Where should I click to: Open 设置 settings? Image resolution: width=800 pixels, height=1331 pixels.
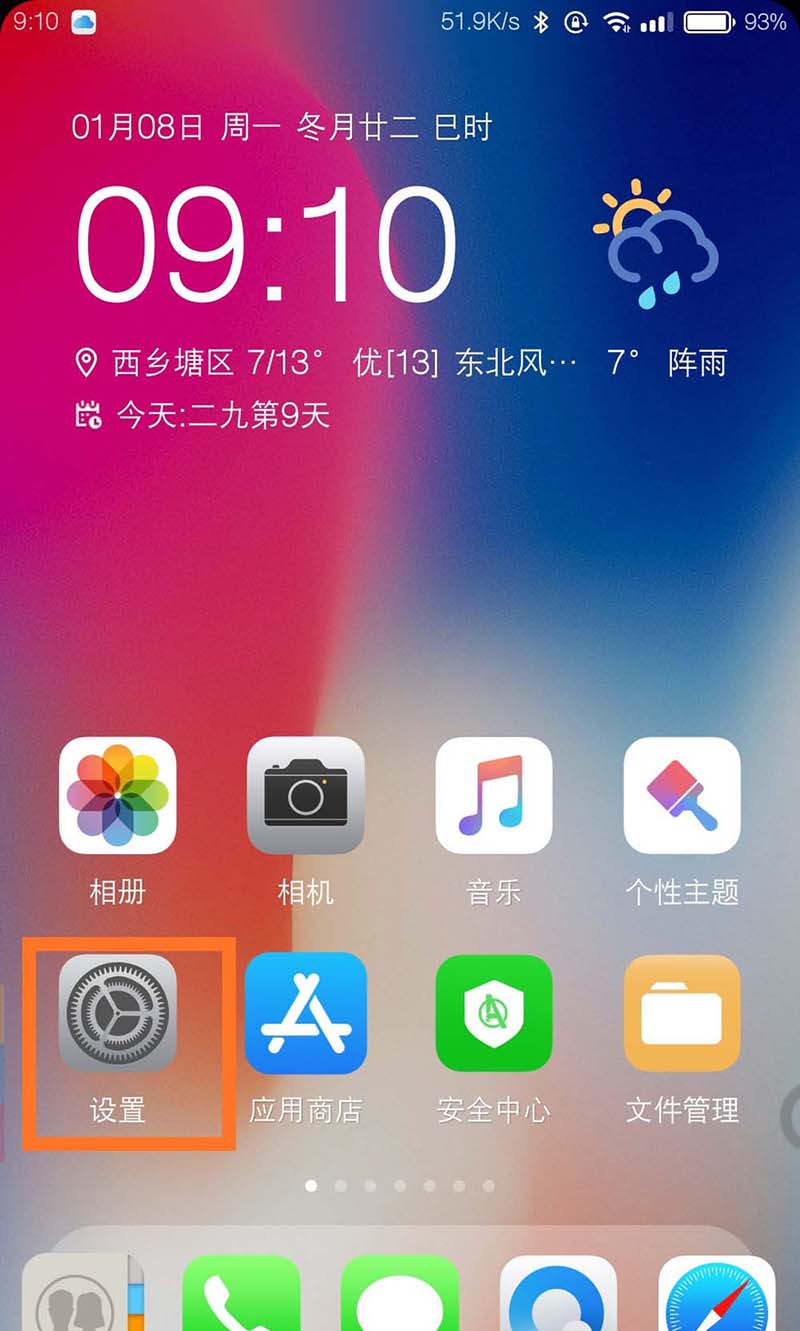click(118, 1012)
